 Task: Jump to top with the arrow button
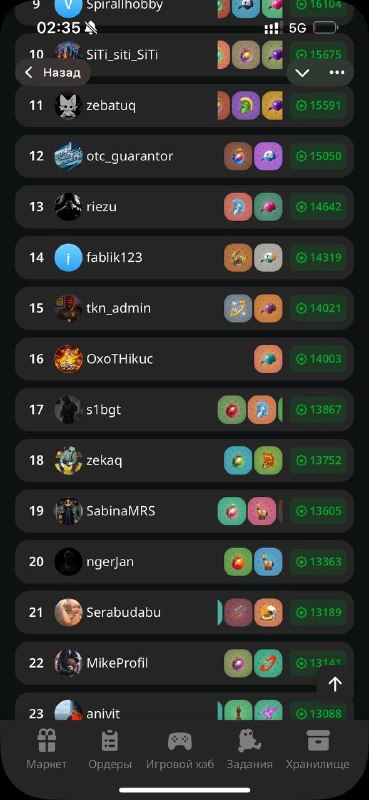pyautogui.click(x=335, y=684)
